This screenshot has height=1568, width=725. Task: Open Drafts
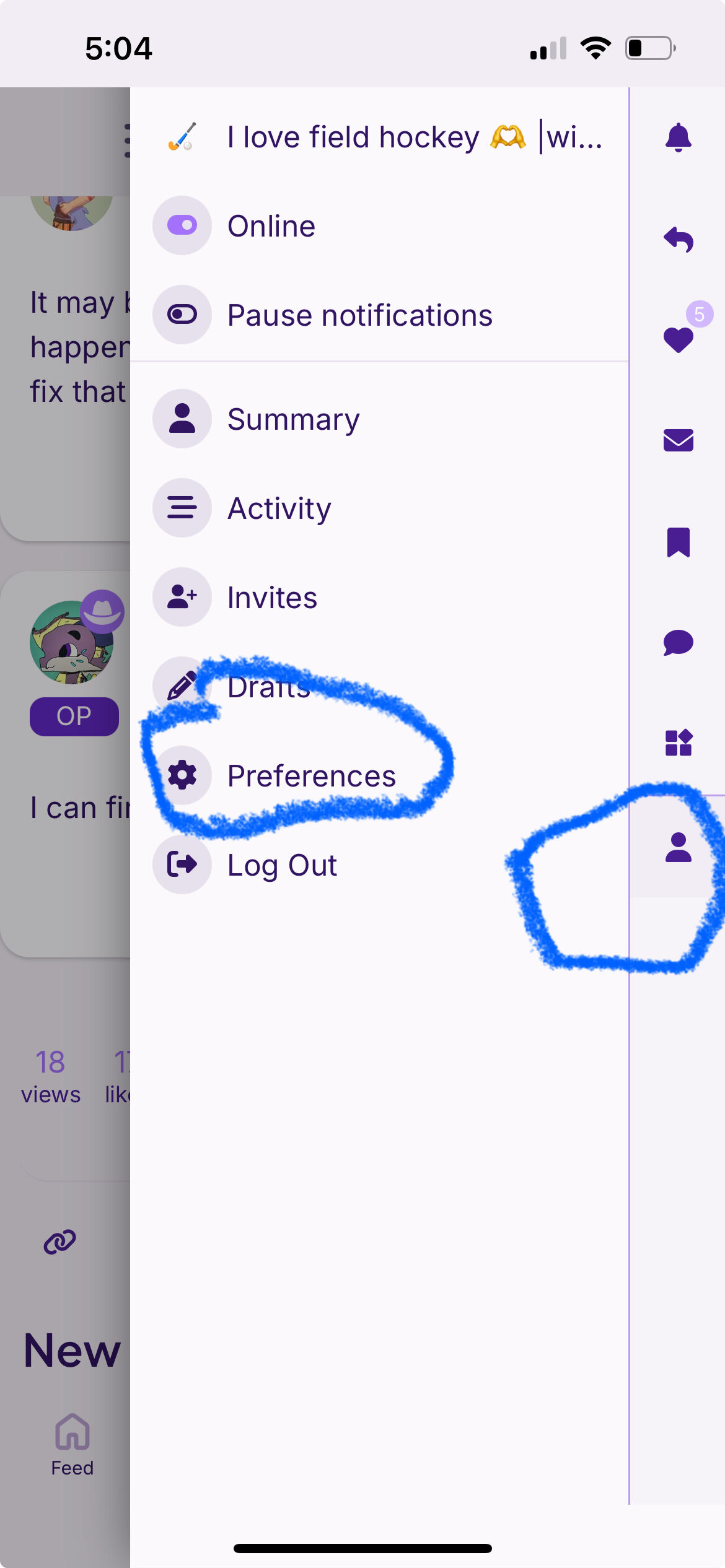click(x=379, y=686)
